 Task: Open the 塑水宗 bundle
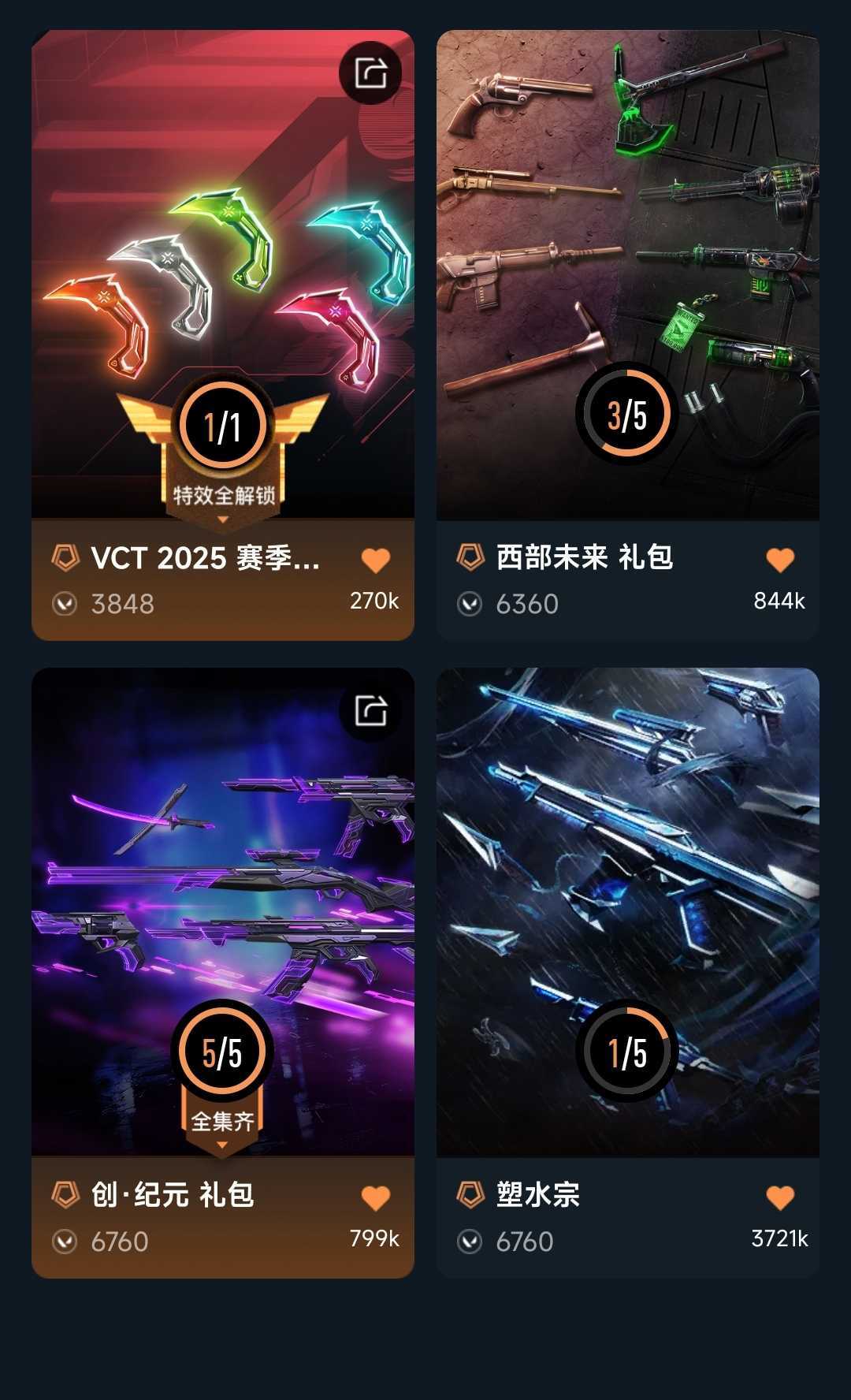628,973
